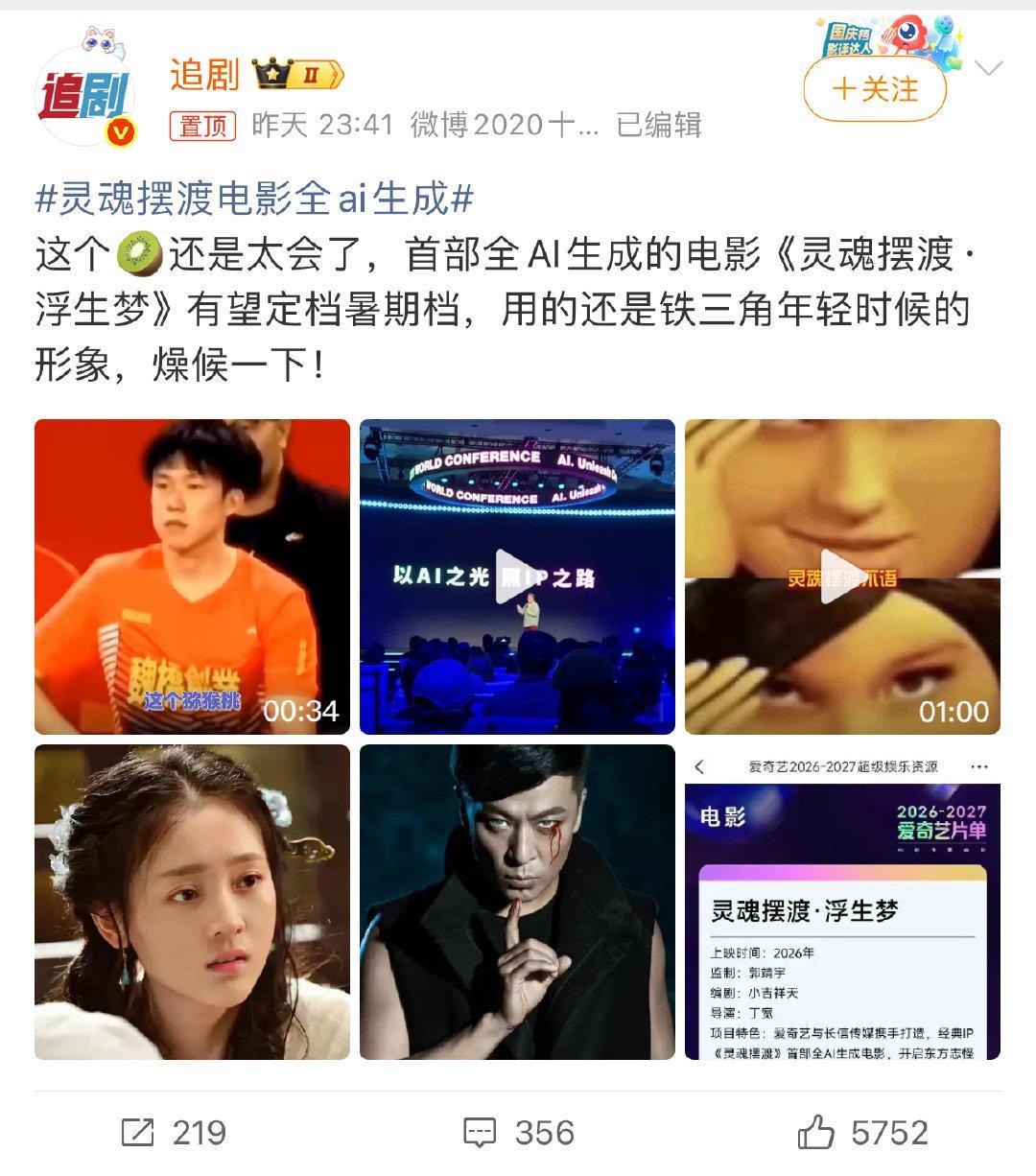Viewport: 1036px width, 1176px height.
Task: Open the thumbnail of the actress with hairpins
Action: click(190, 903)
